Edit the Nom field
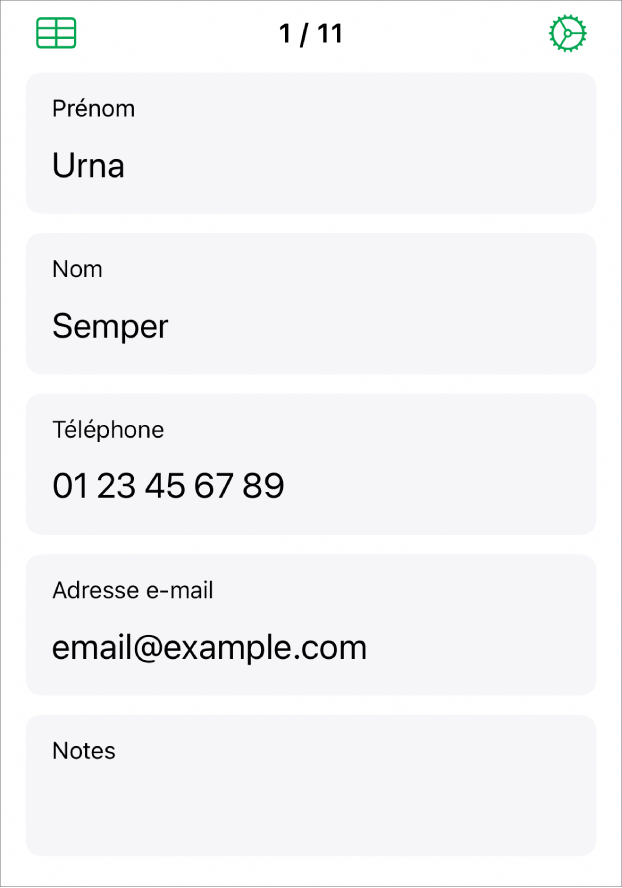The height and width of the screenshot is (888, 622). [x=310, y=326]
